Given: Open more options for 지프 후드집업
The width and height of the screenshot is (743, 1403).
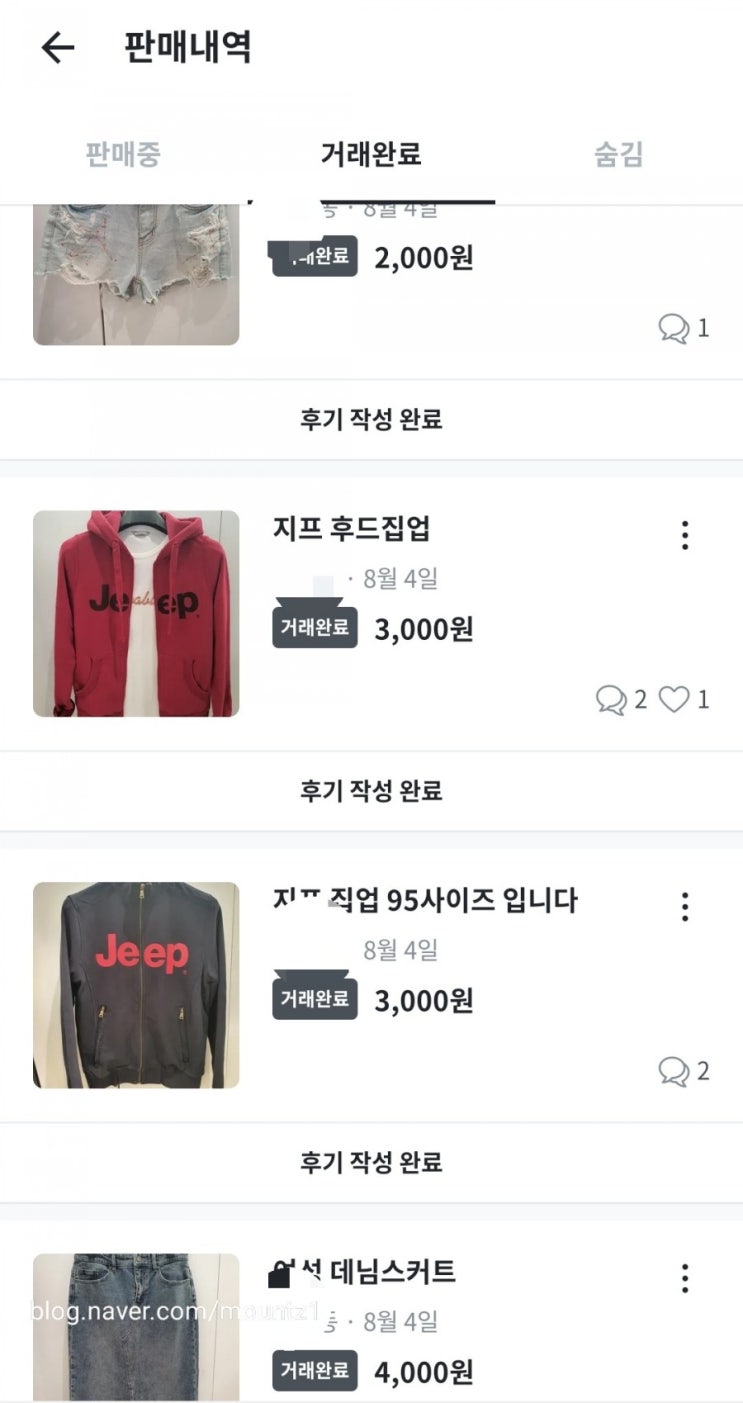Looking at the screenshot, I should (x=685, y=535).
